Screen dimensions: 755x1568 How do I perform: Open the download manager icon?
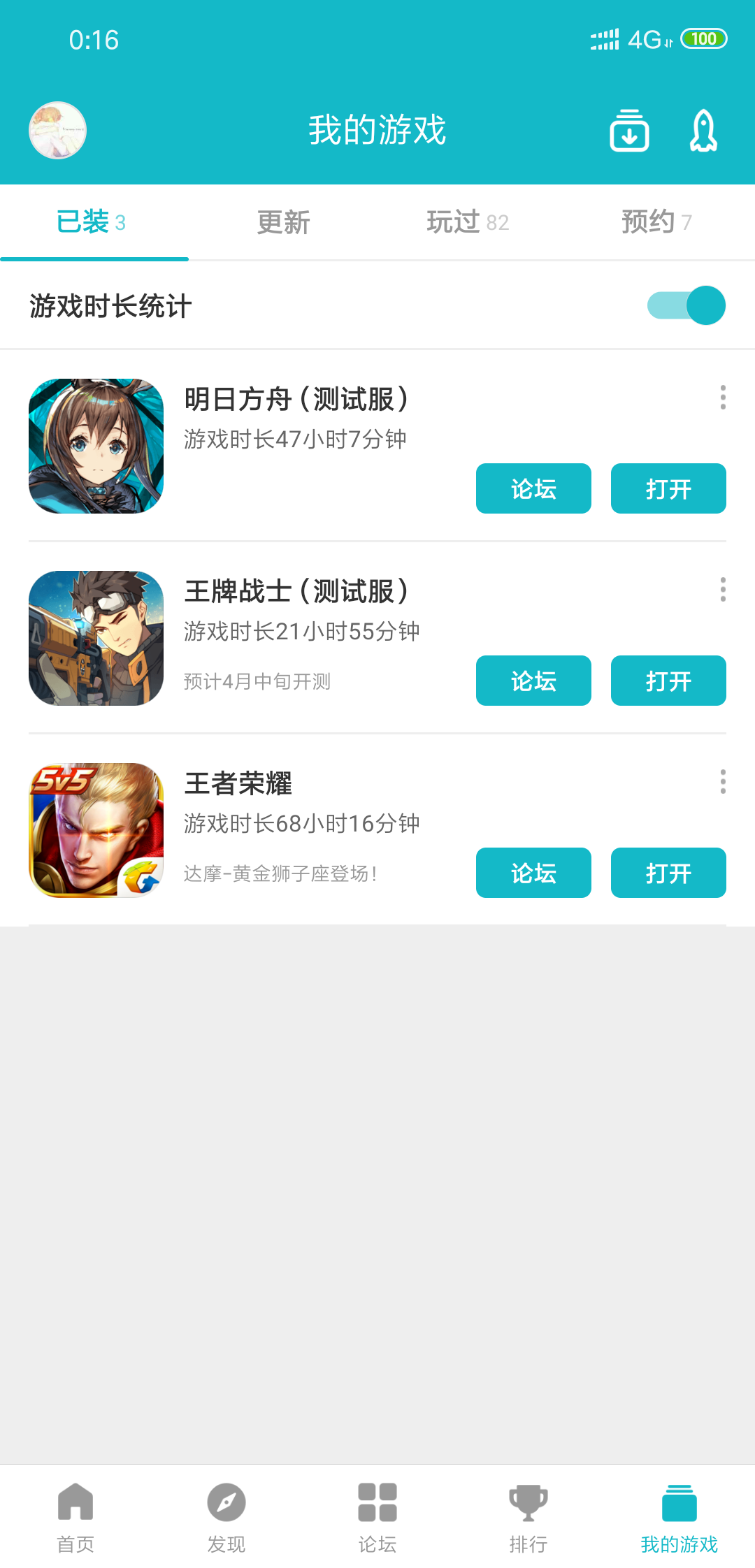629,131
